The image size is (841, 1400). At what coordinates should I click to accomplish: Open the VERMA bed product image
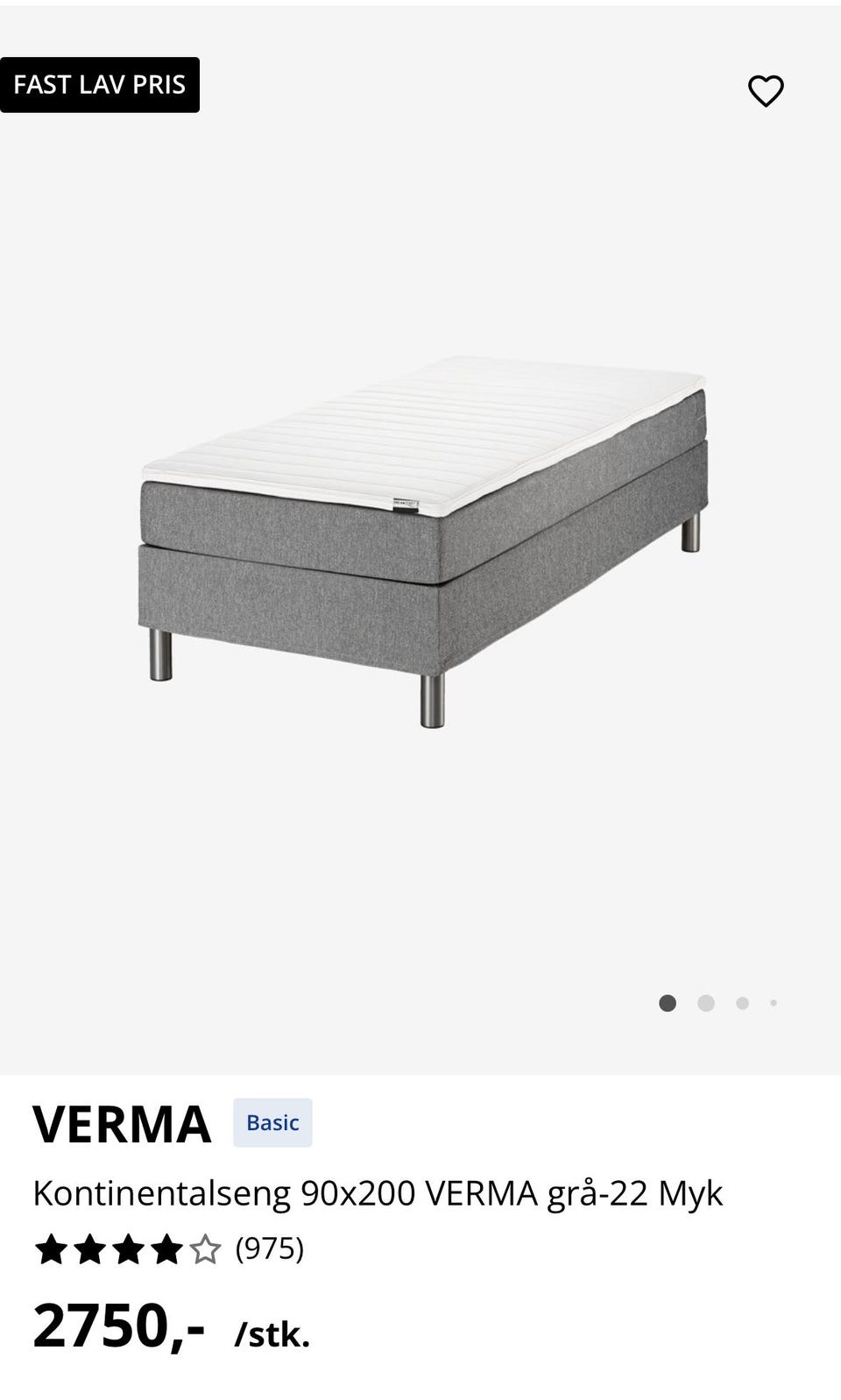click(x=423, y=540)
